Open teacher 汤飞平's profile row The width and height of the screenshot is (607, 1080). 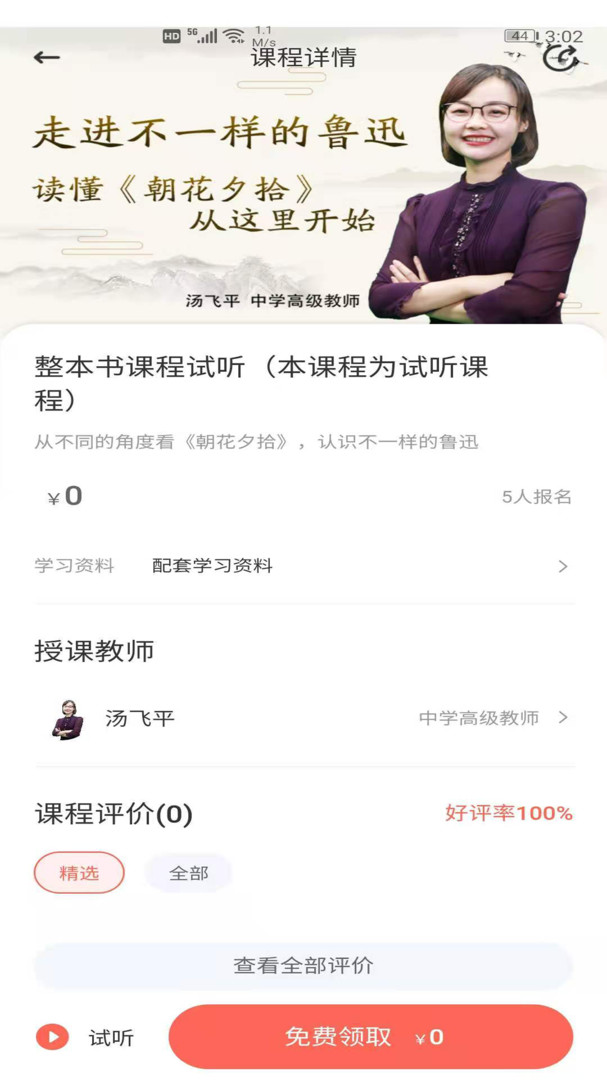click(x=304, y=718)
